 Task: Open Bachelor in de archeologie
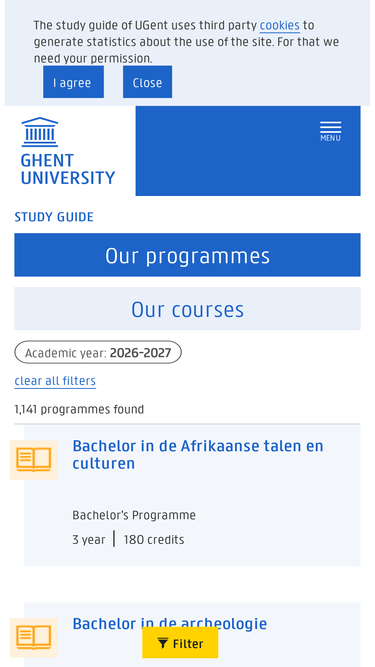[170, 624]
